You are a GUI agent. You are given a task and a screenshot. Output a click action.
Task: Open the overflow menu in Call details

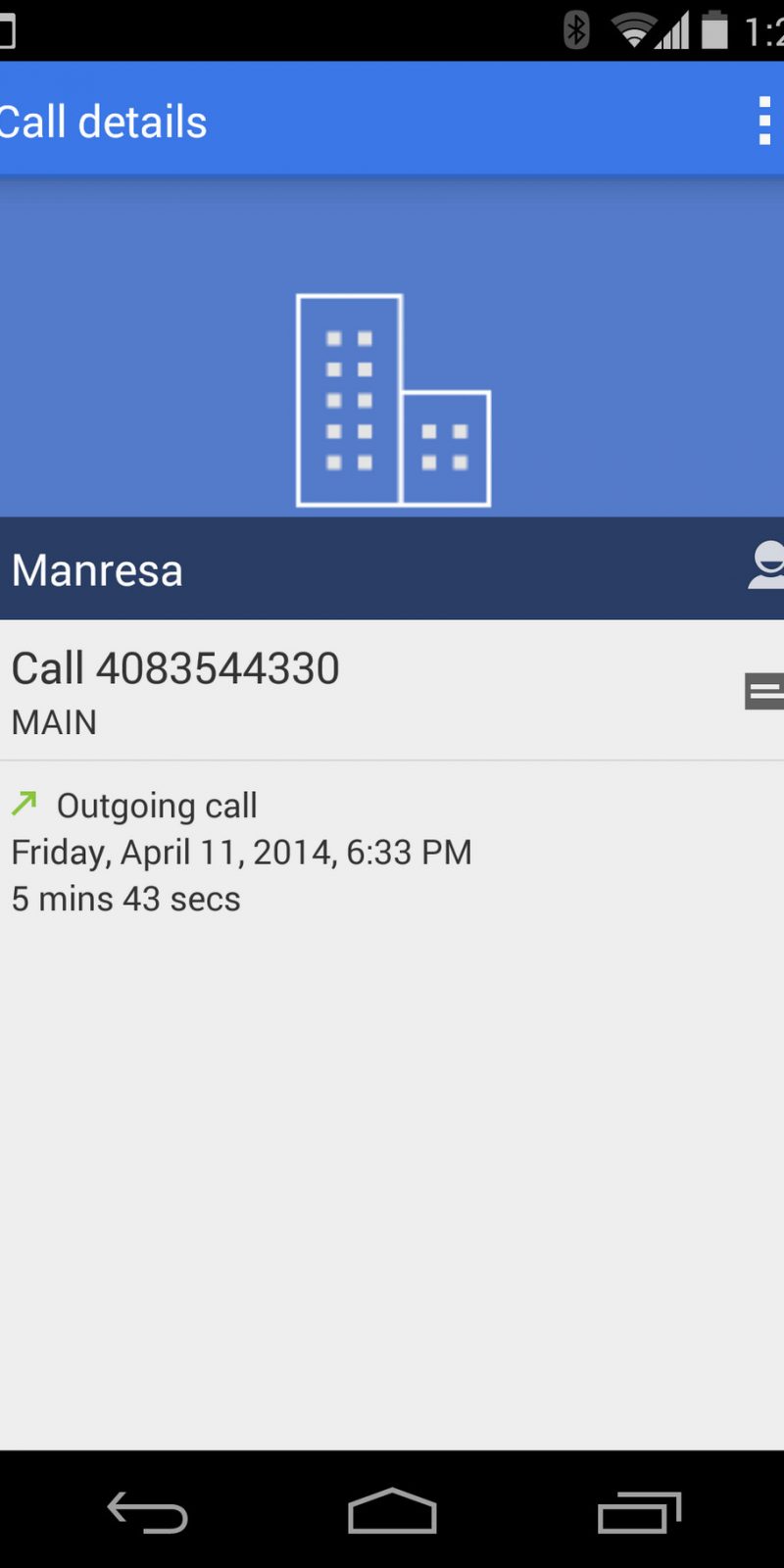pyautogui.click(x=763, y=122)
